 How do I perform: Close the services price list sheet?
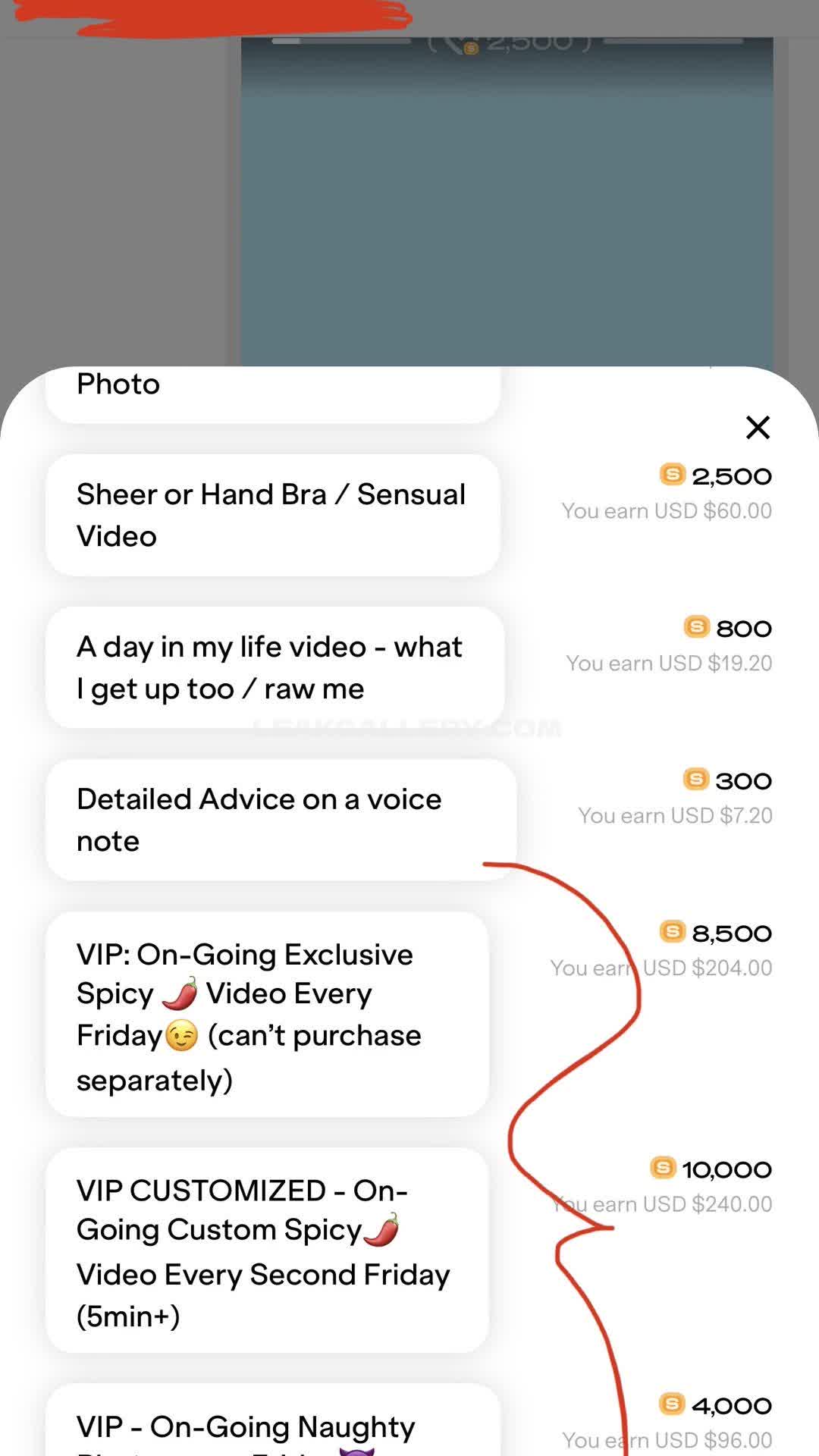pyautogui.click(x=758, y=428)
